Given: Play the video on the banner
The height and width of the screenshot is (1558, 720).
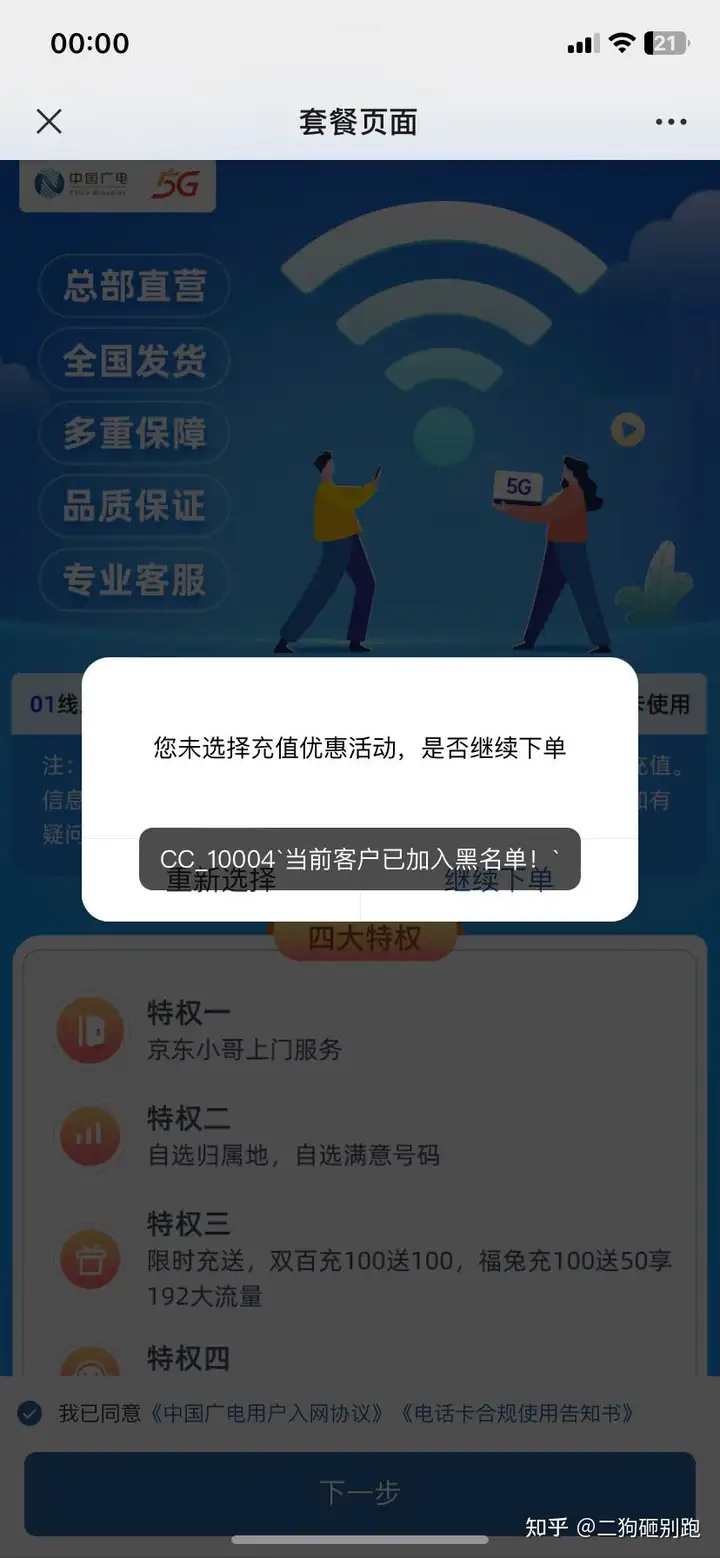Looking at the screenshot, I should [628, 431].
